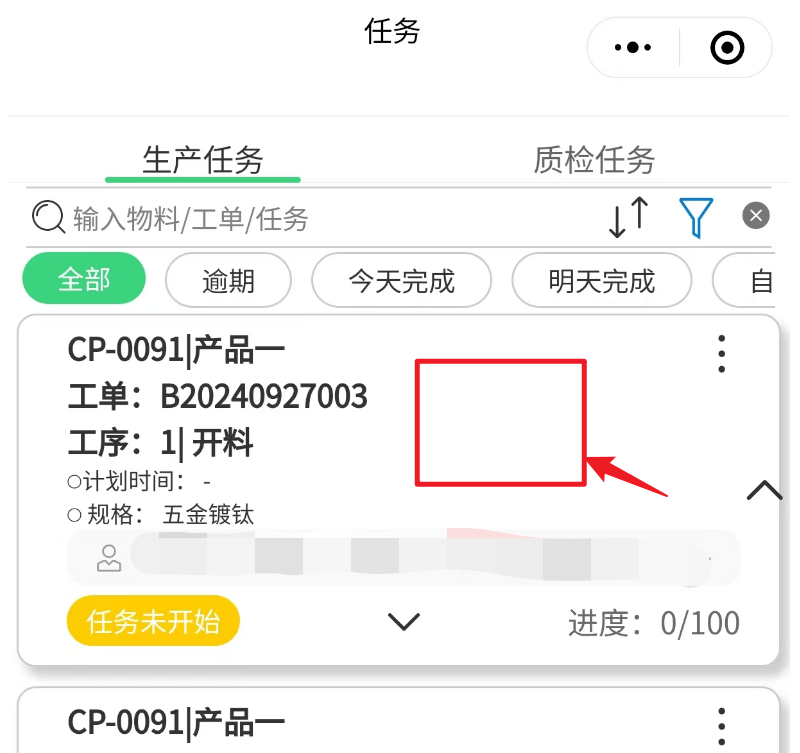Select the 生产任务 tab
800x753 pixels.
203,160
